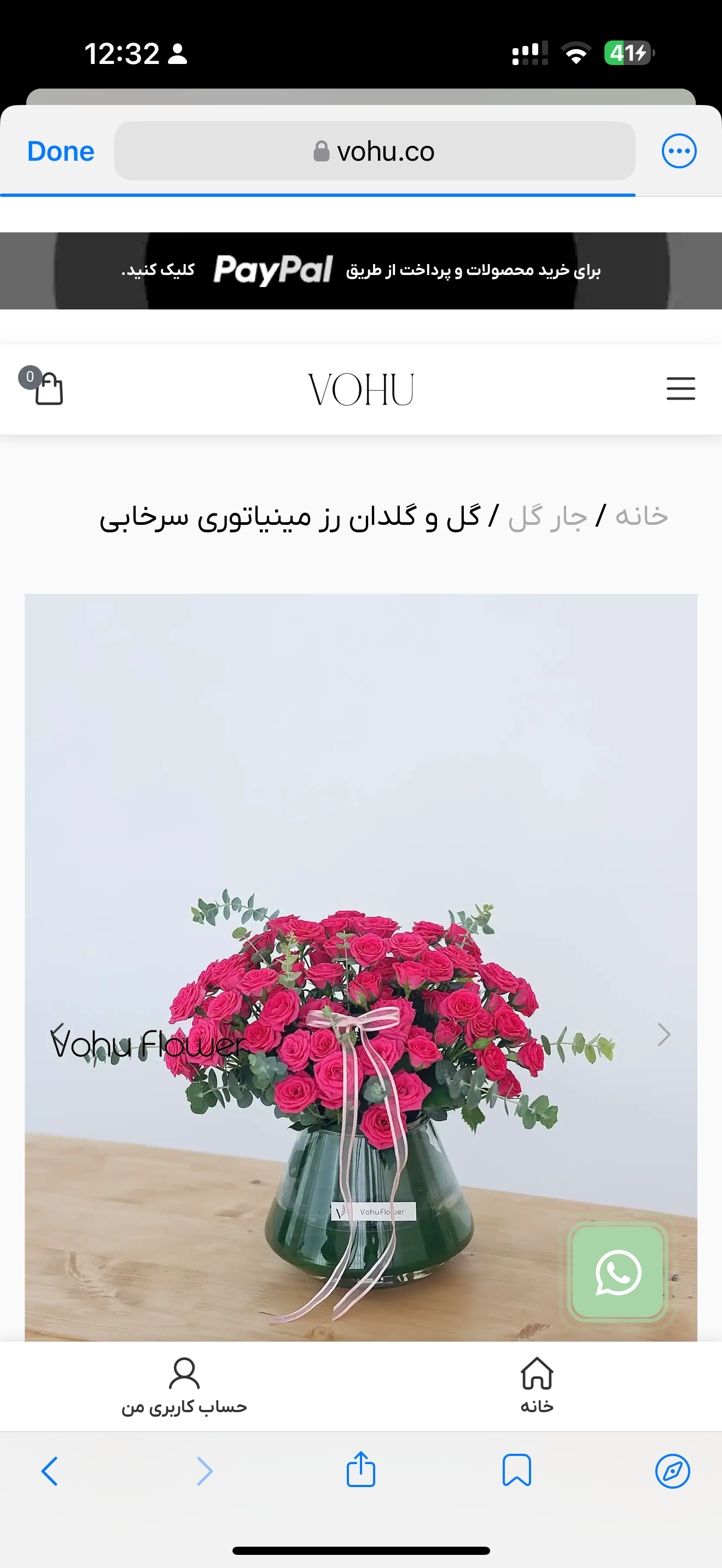Open the PayPal payment banner
This screenshot has height=1568, width=722.
pyautogui.click(x=361, y=270)
